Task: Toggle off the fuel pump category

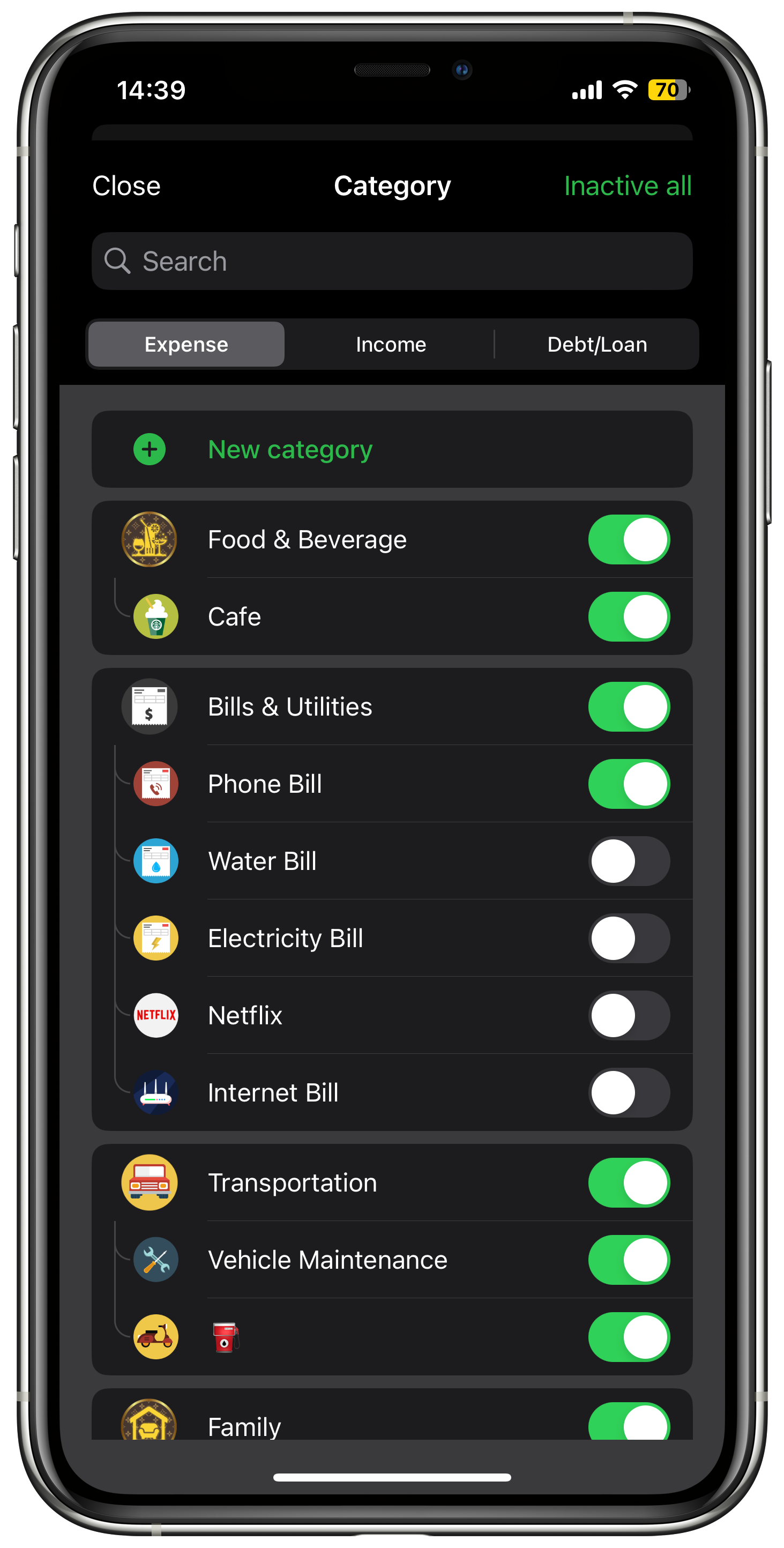Action: click(x=629, y=1337)
